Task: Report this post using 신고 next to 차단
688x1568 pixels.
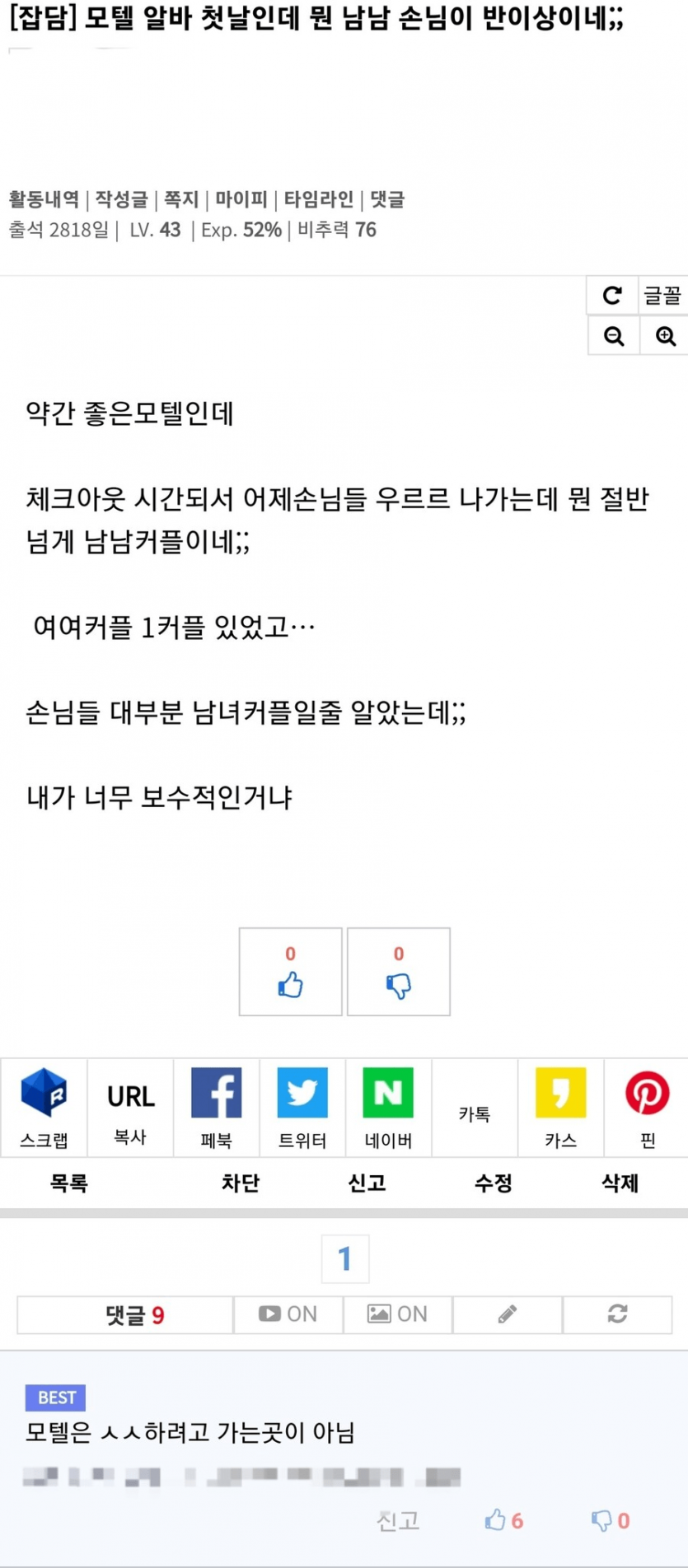Action: [x=367, y=1183]
